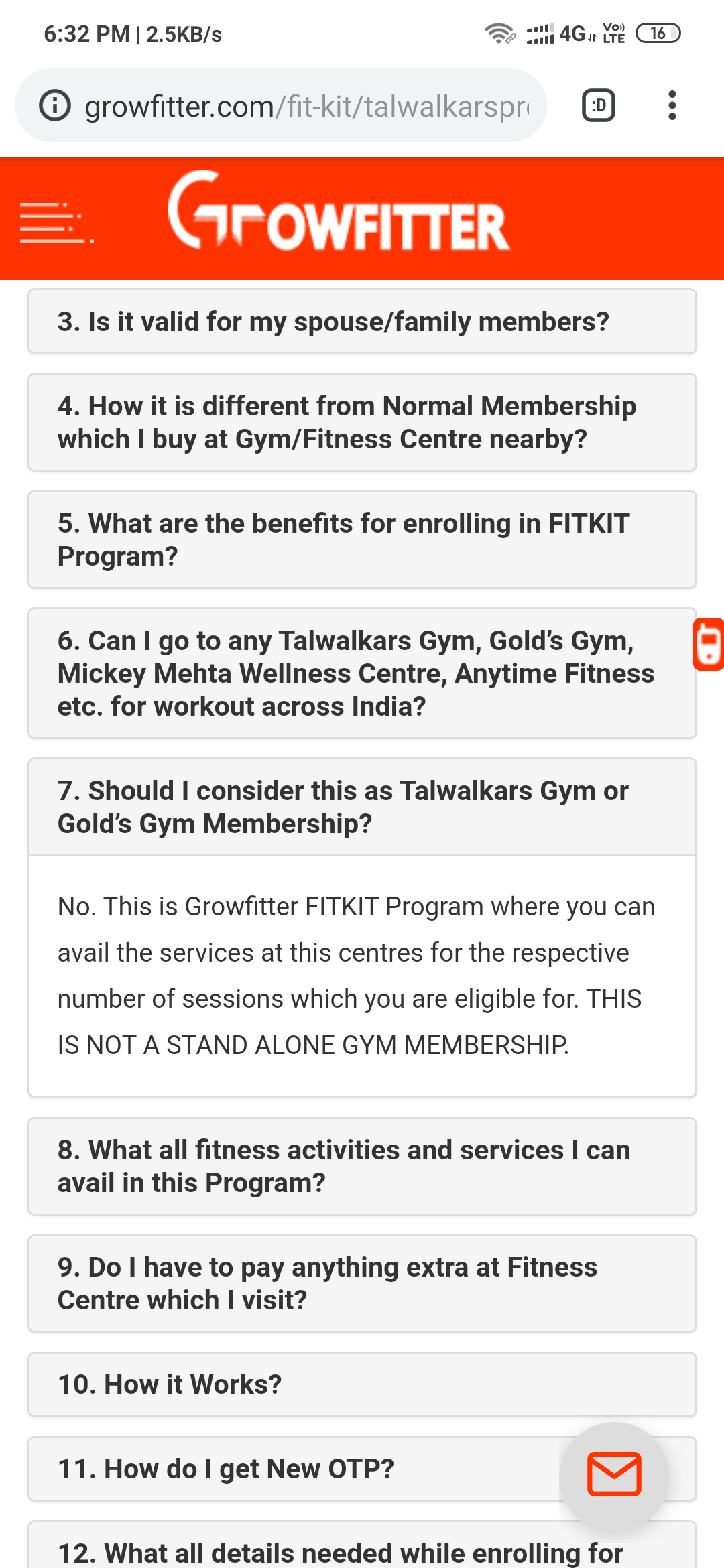Viewport: 724px width, 1568px height.
Task: Open the floating envelope message button
Action: point(614,1474)
